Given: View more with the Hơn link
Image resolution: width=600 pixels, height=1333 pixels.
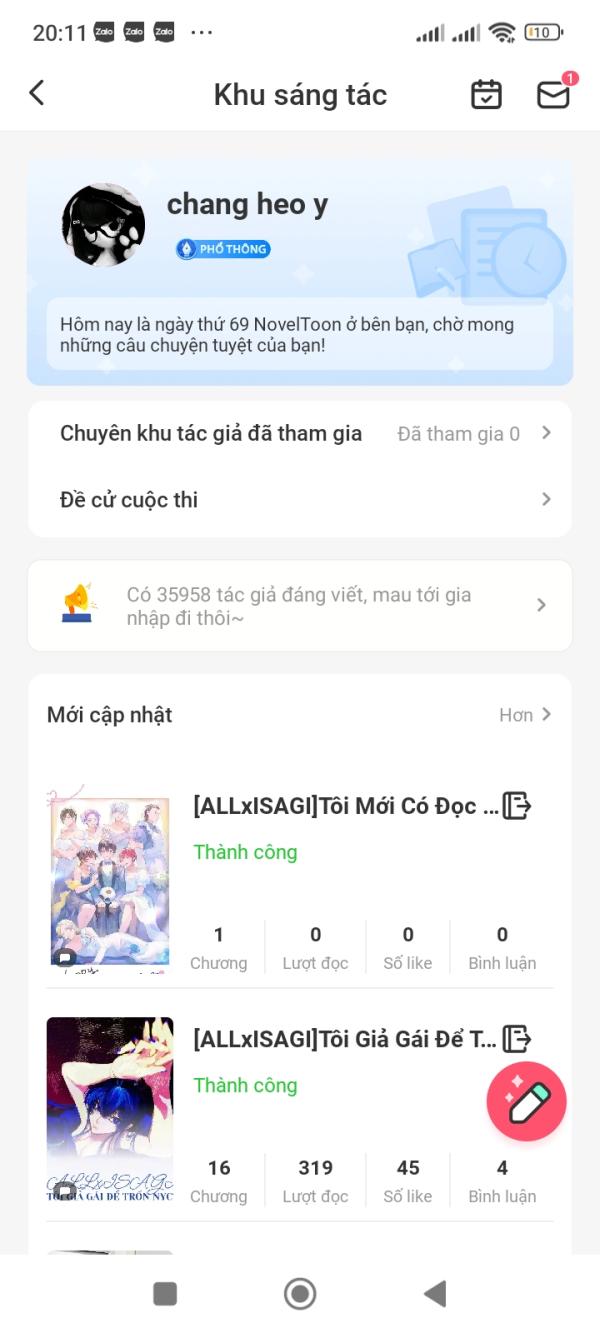Looking at the screenshot, I should tap(525, 715).
